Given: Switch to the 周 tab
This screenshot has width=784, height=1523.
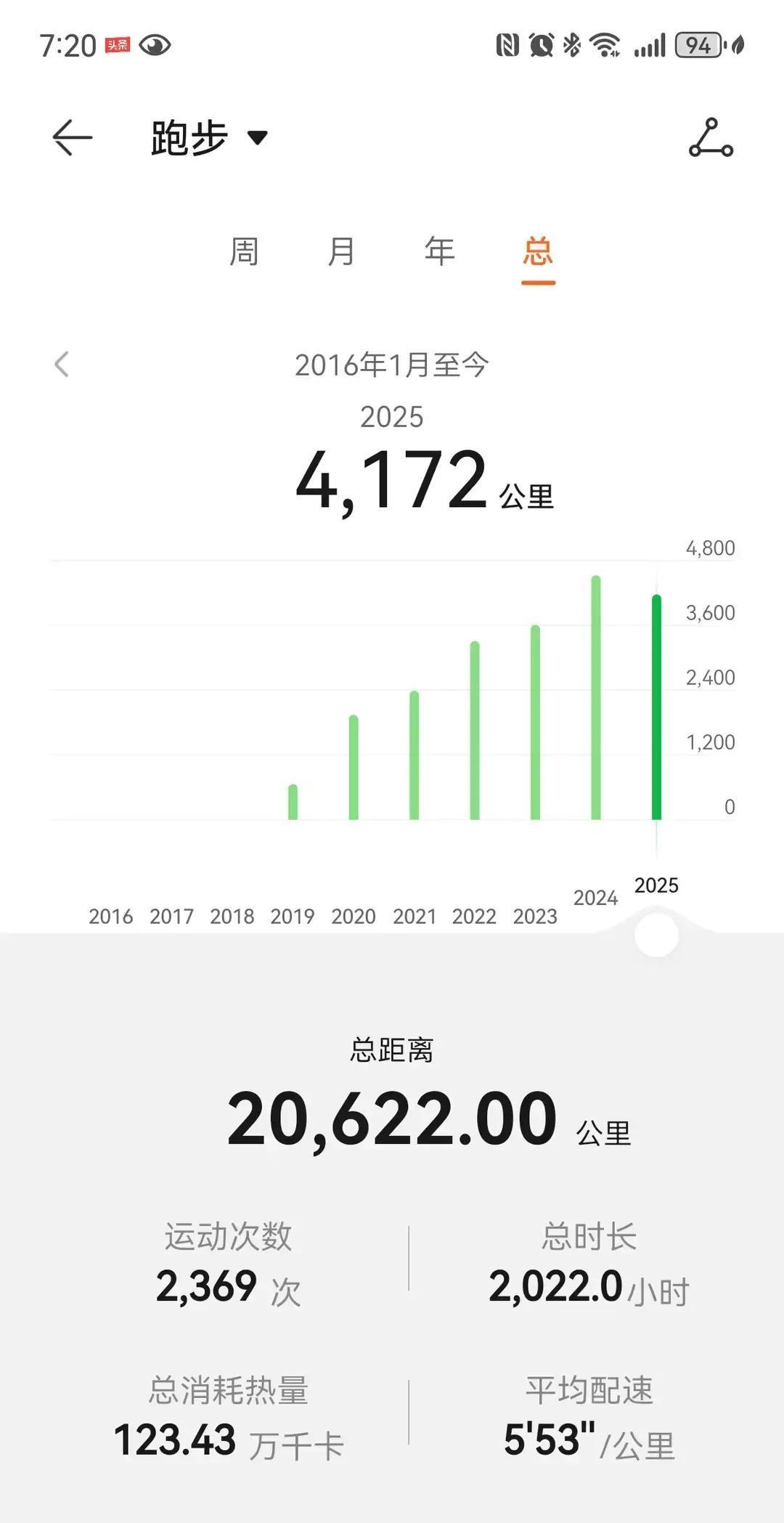Looking at the screenshot, I should pos(244,252).
